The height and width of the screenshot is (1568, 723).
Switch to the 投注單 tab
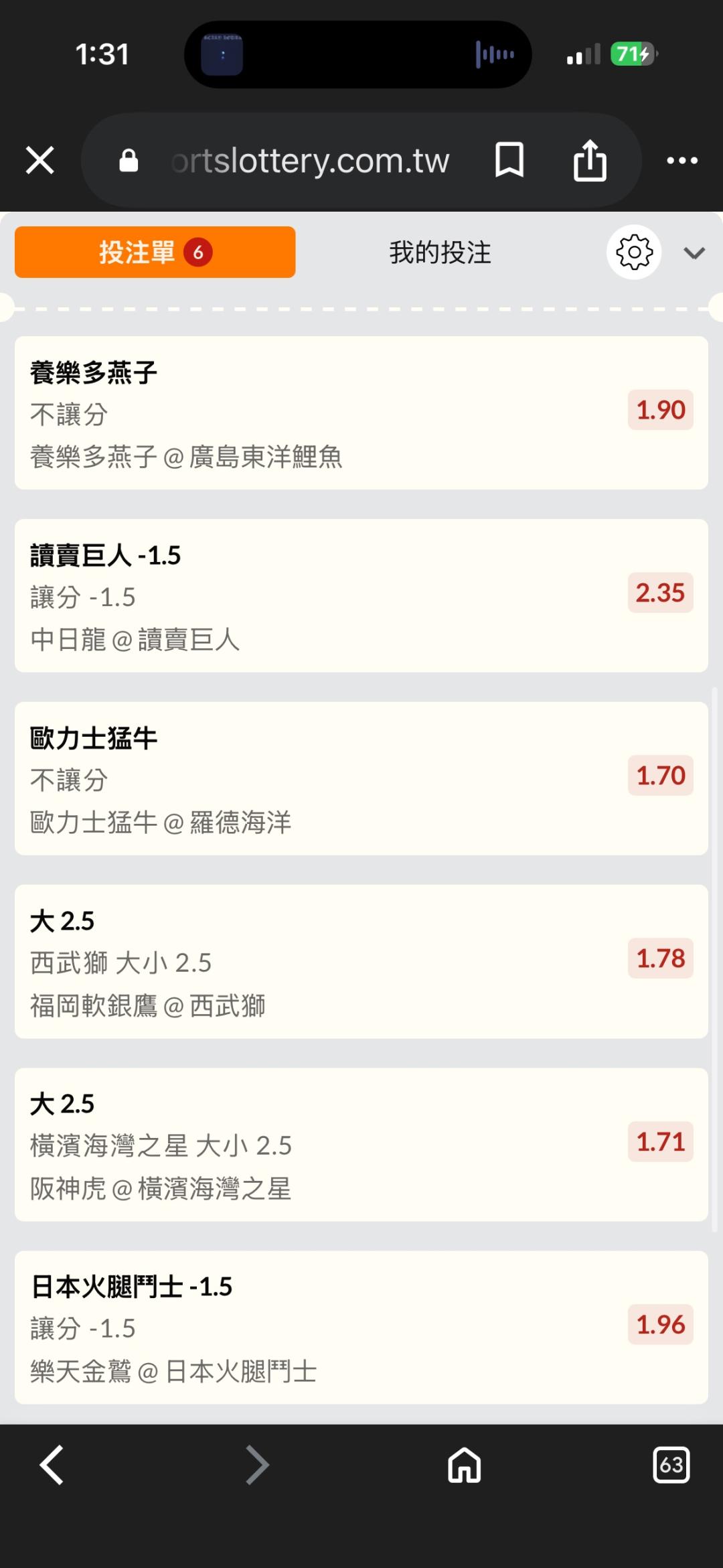[x=155, y=253]
